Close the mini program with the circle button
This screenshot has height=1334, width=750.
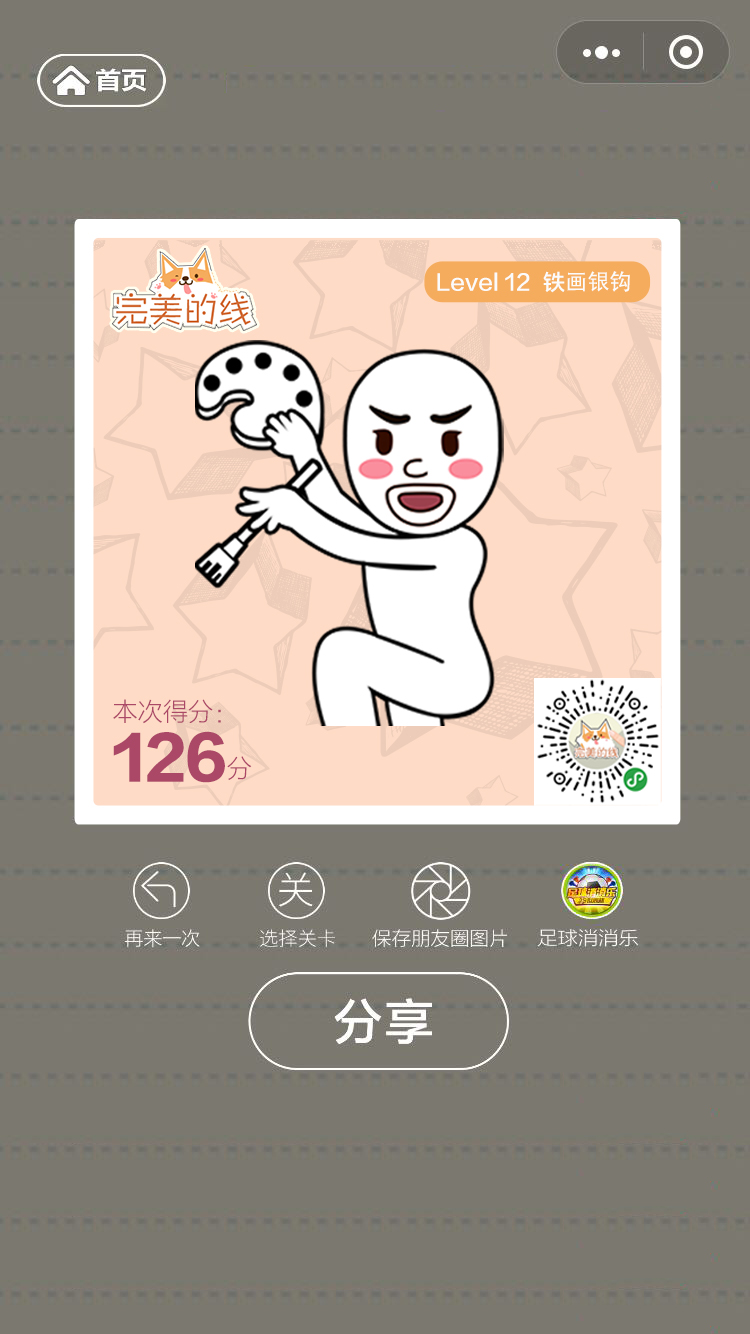[x=685, y=52]
